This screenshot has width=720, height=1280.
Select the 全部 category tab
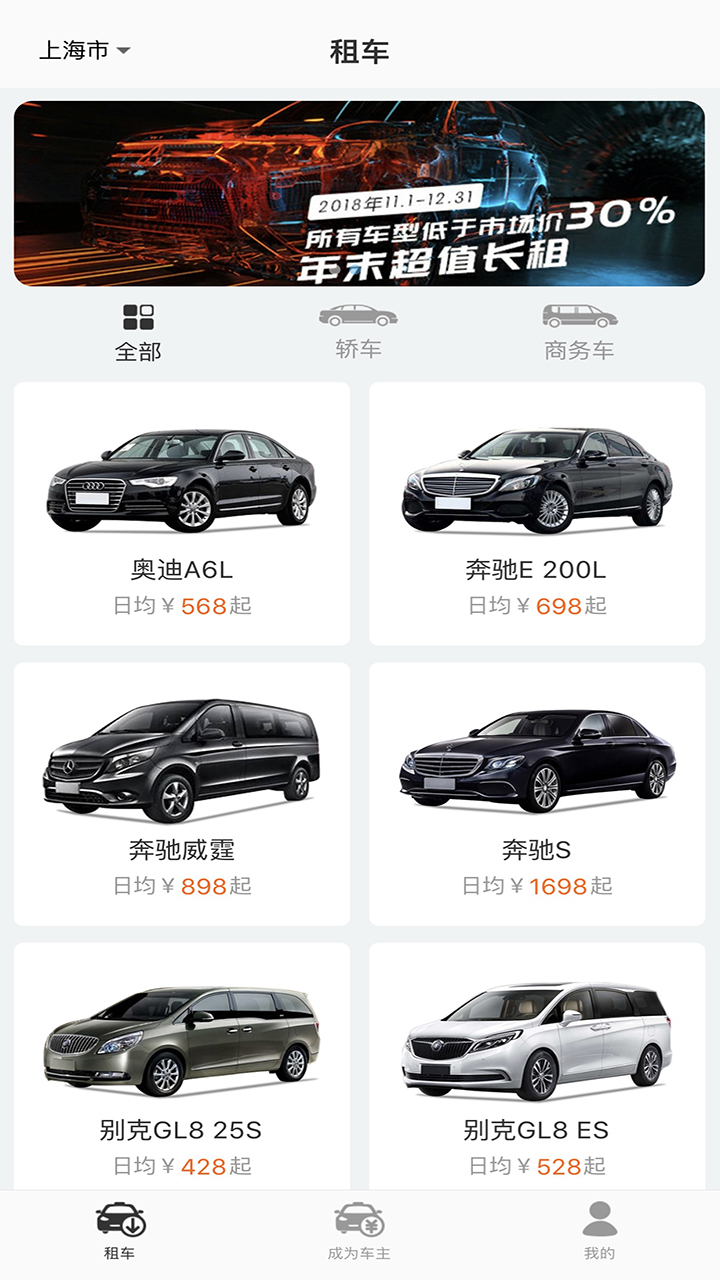138,333
